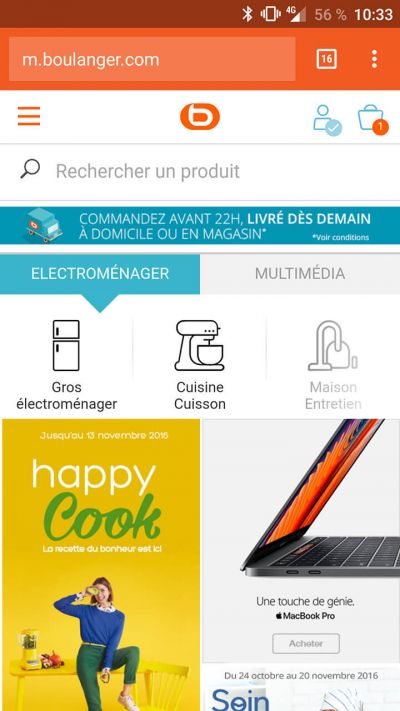Tap the Rechercher un produit search field
Image resolution: width=400 pixels, height=711 pixels.
tap(200, 171)
